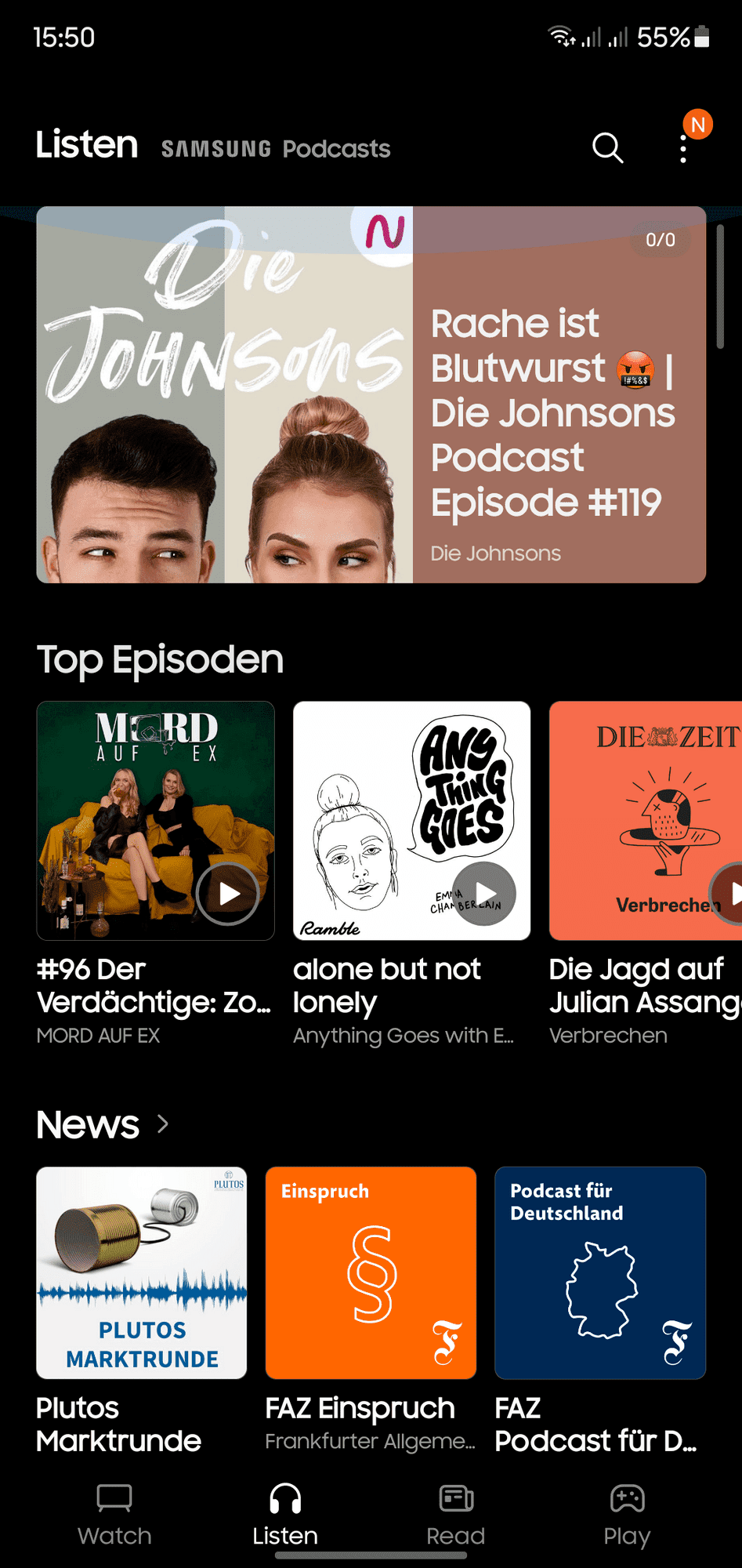The height and width of the screenshot is (1568, 742).
Task: Open the featured Die Johnsons episode banner
Action: (x=371, y=394)
